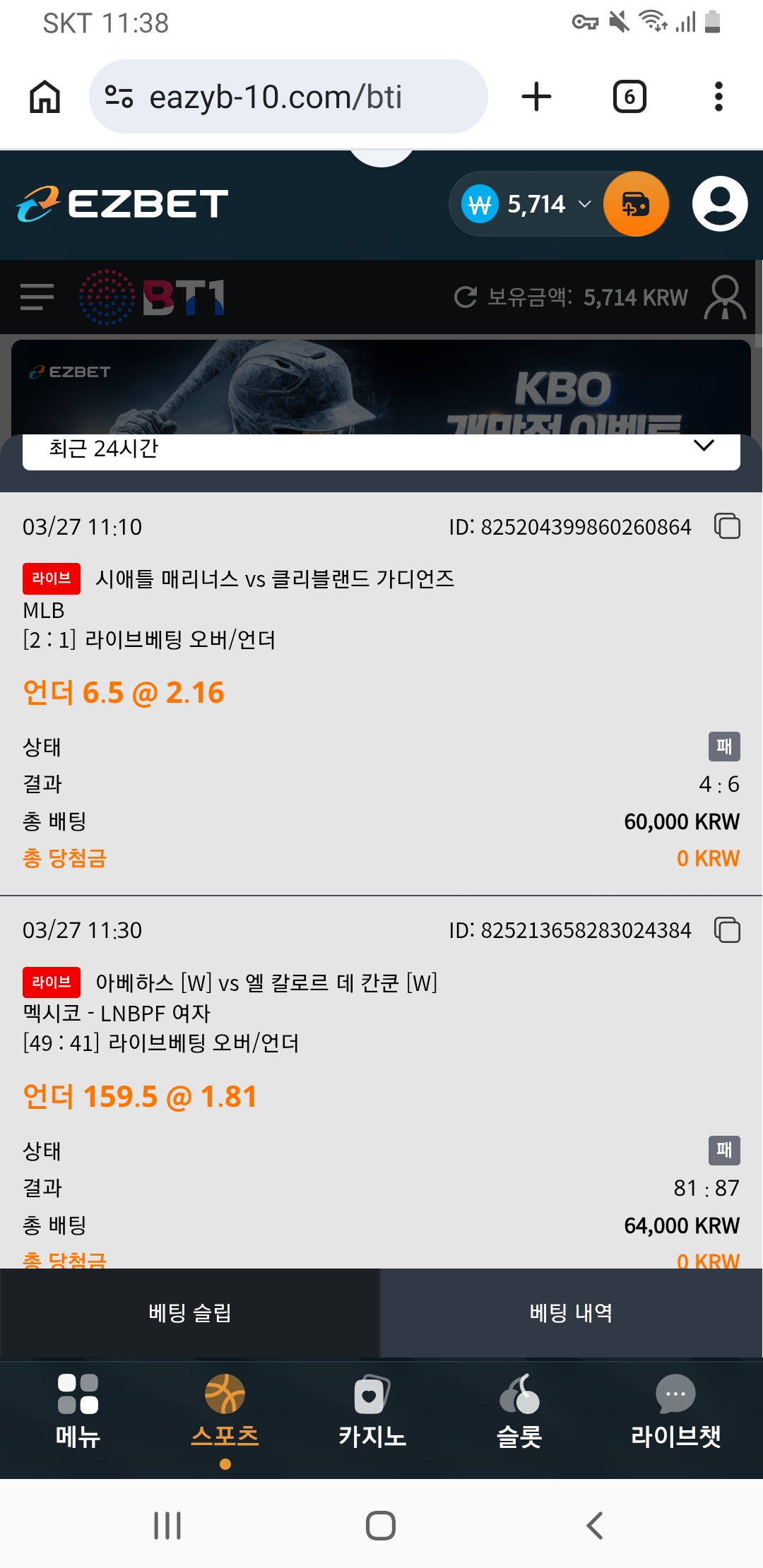Expand the 5,714 won balance dropdown

[x=584, y=204]
